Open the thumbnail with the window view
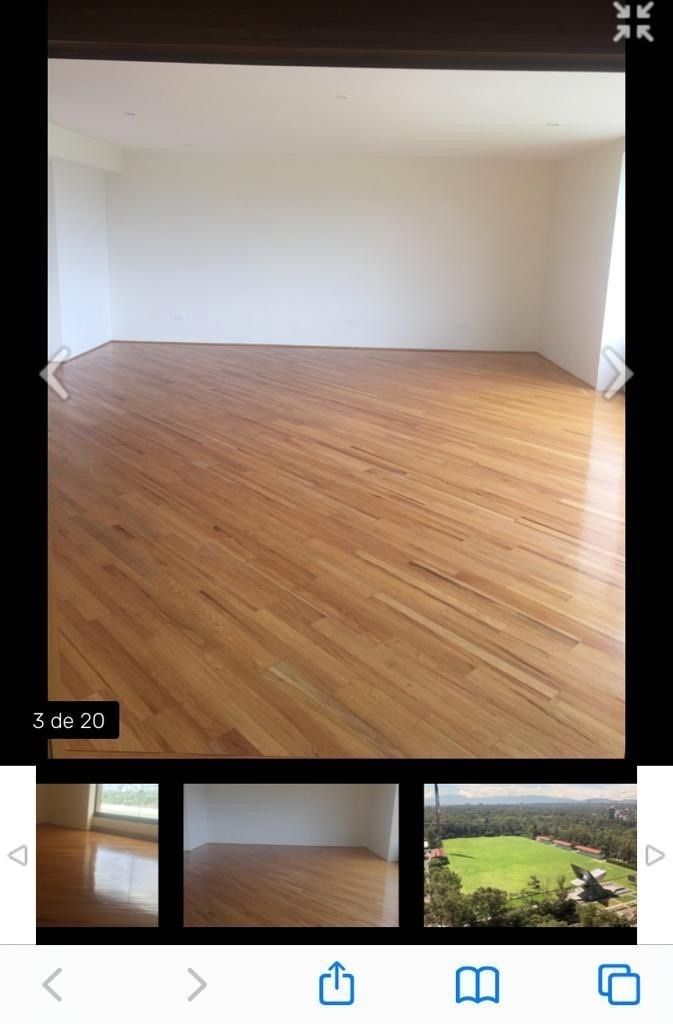The height and width of the screenshot is (1024, 673). click(97, 854)
